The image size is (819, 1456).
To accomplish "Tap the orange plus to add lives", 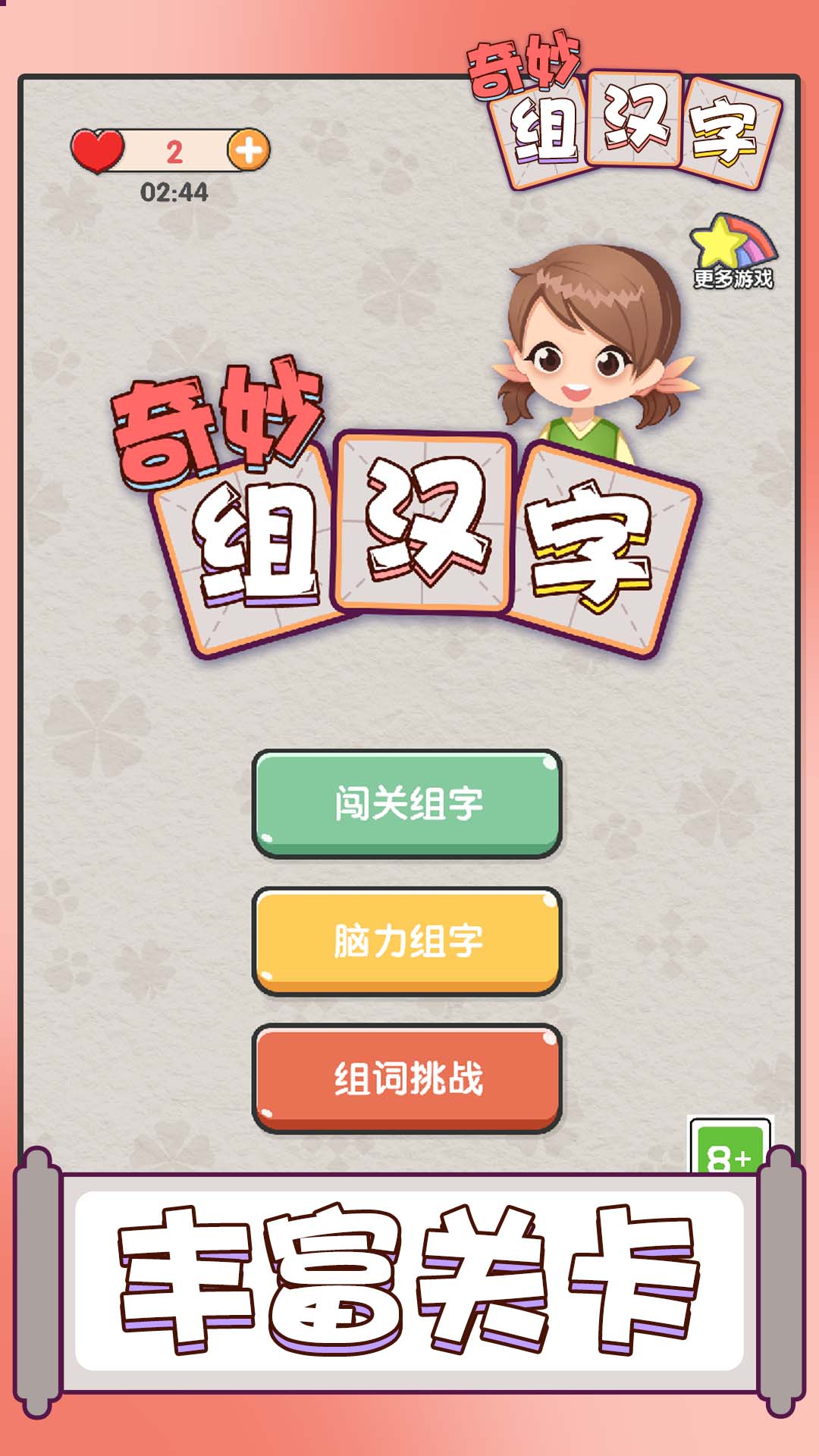I will click(250, 149).
